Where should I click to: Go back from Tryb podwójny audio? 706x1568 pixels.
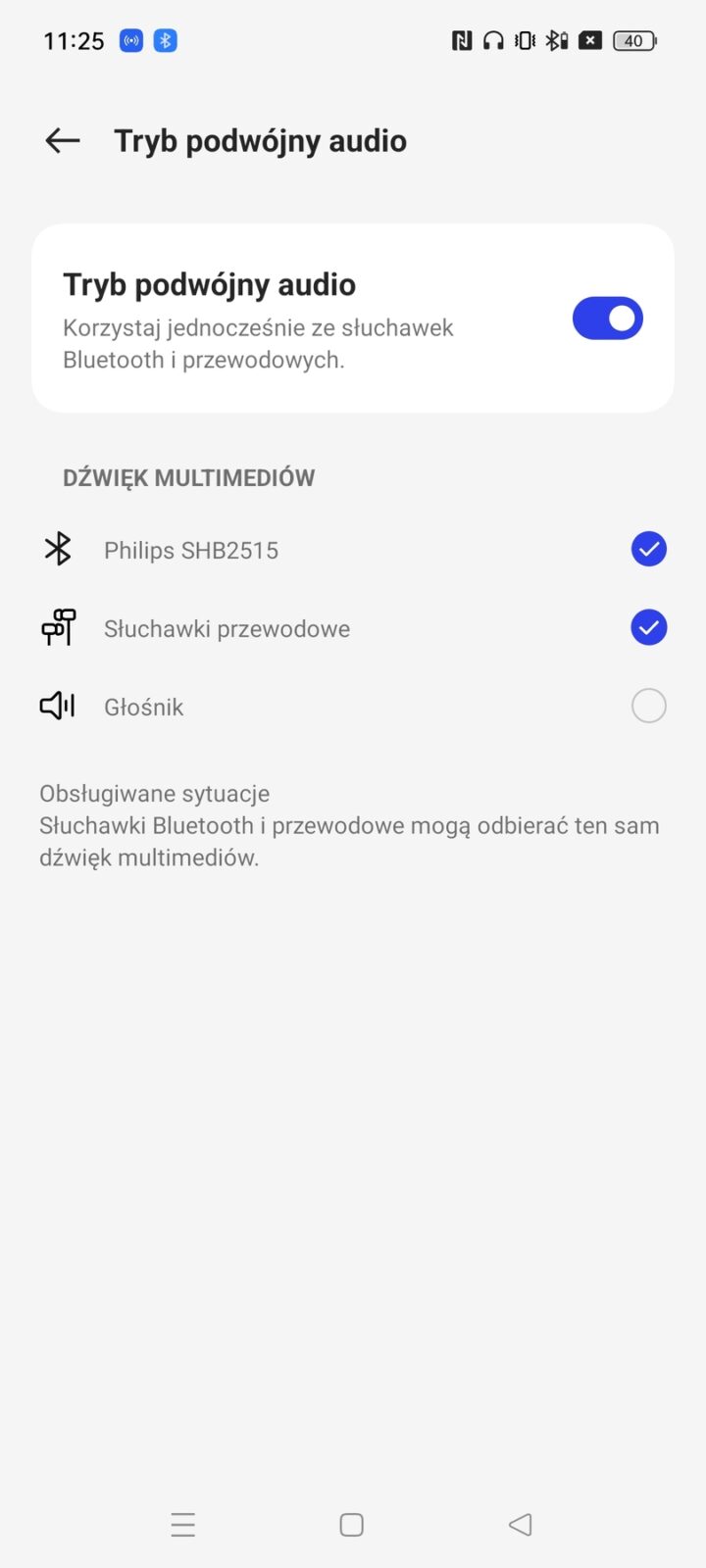[63, 141]
